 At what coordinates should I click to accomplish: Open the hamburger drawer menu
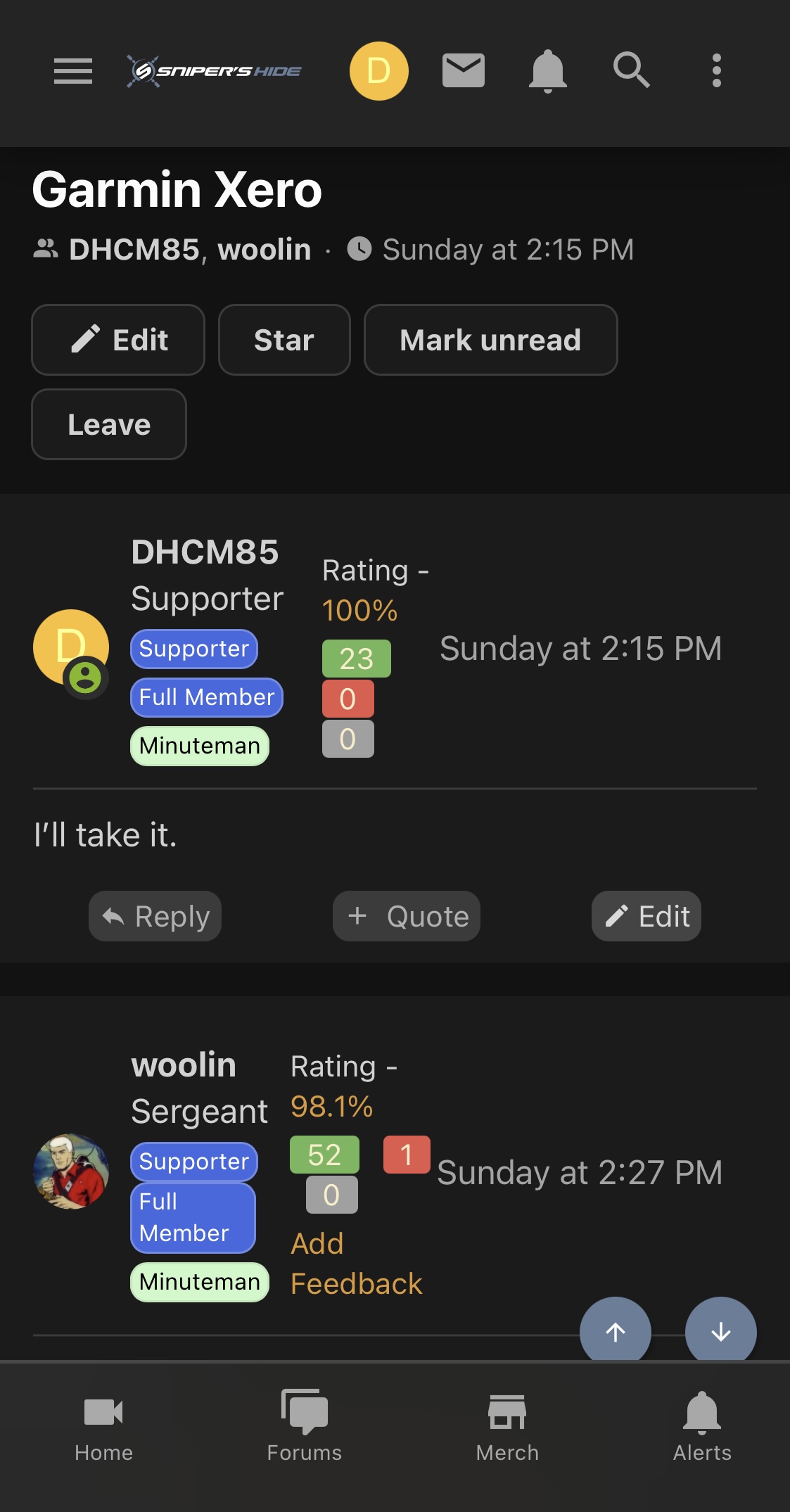click(x=73, y=71)
